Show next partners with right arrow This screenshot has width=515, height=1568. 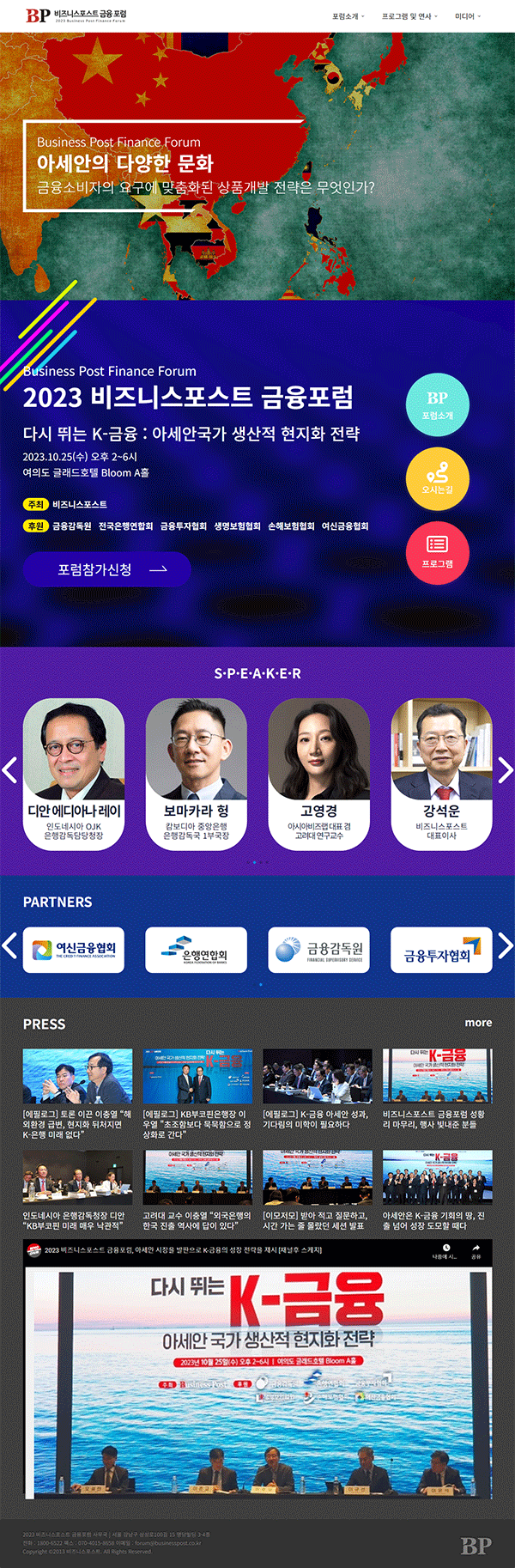pyautogui.click(x=506, y=946)
